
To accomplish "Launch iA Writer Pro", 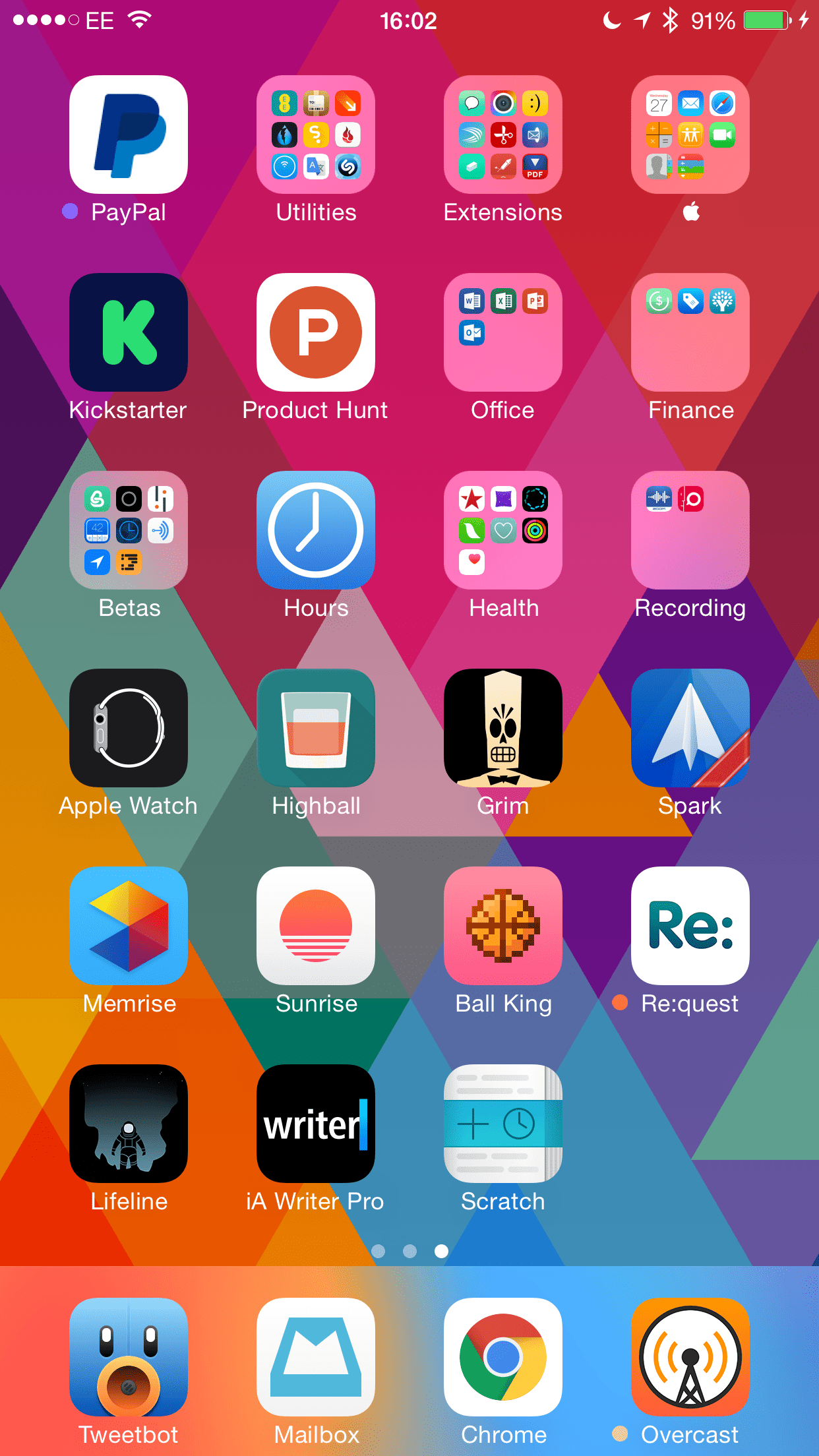I will tap(316, 1124).
